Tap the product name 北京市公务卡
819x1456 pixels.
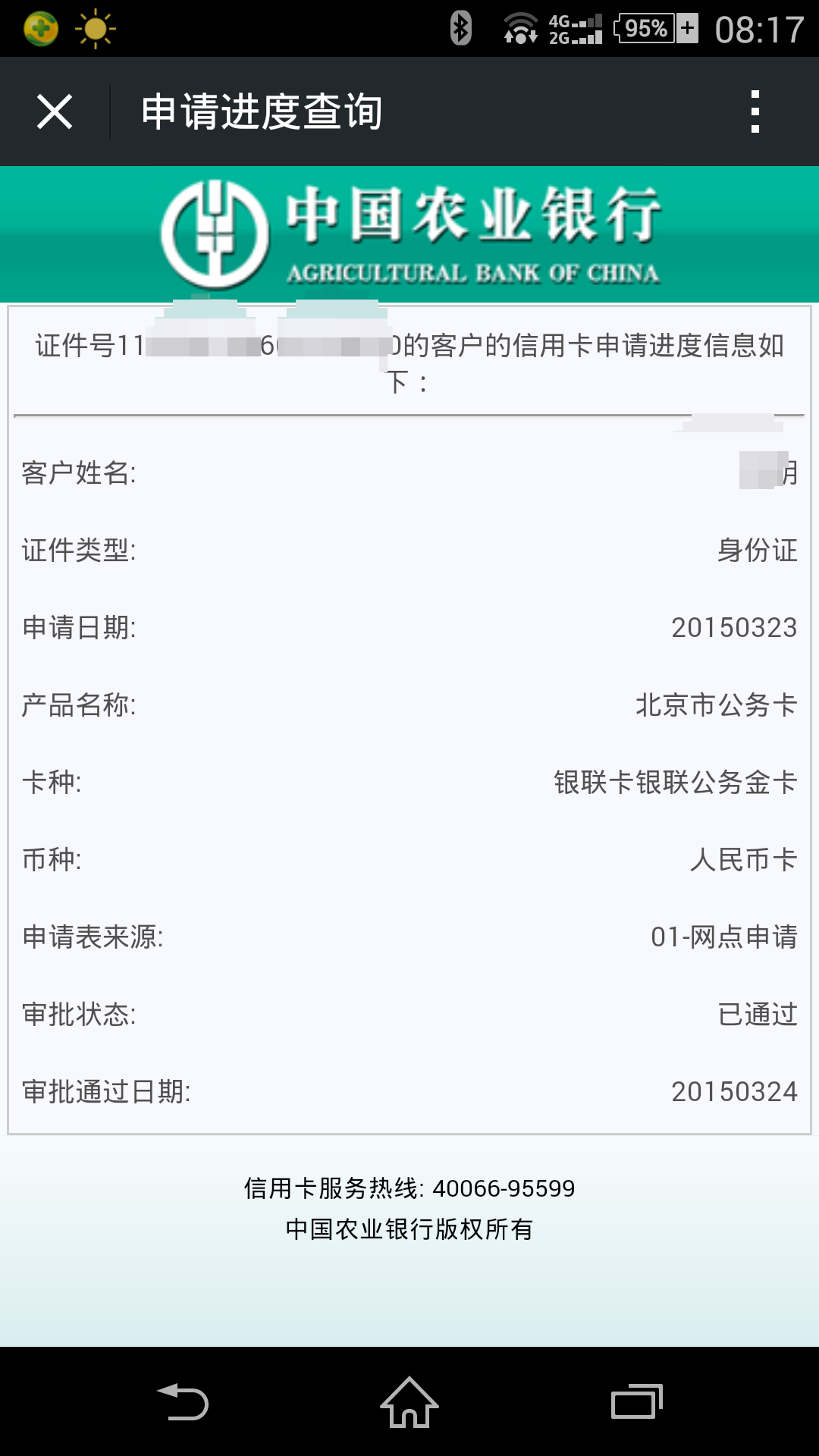point(716,705)
